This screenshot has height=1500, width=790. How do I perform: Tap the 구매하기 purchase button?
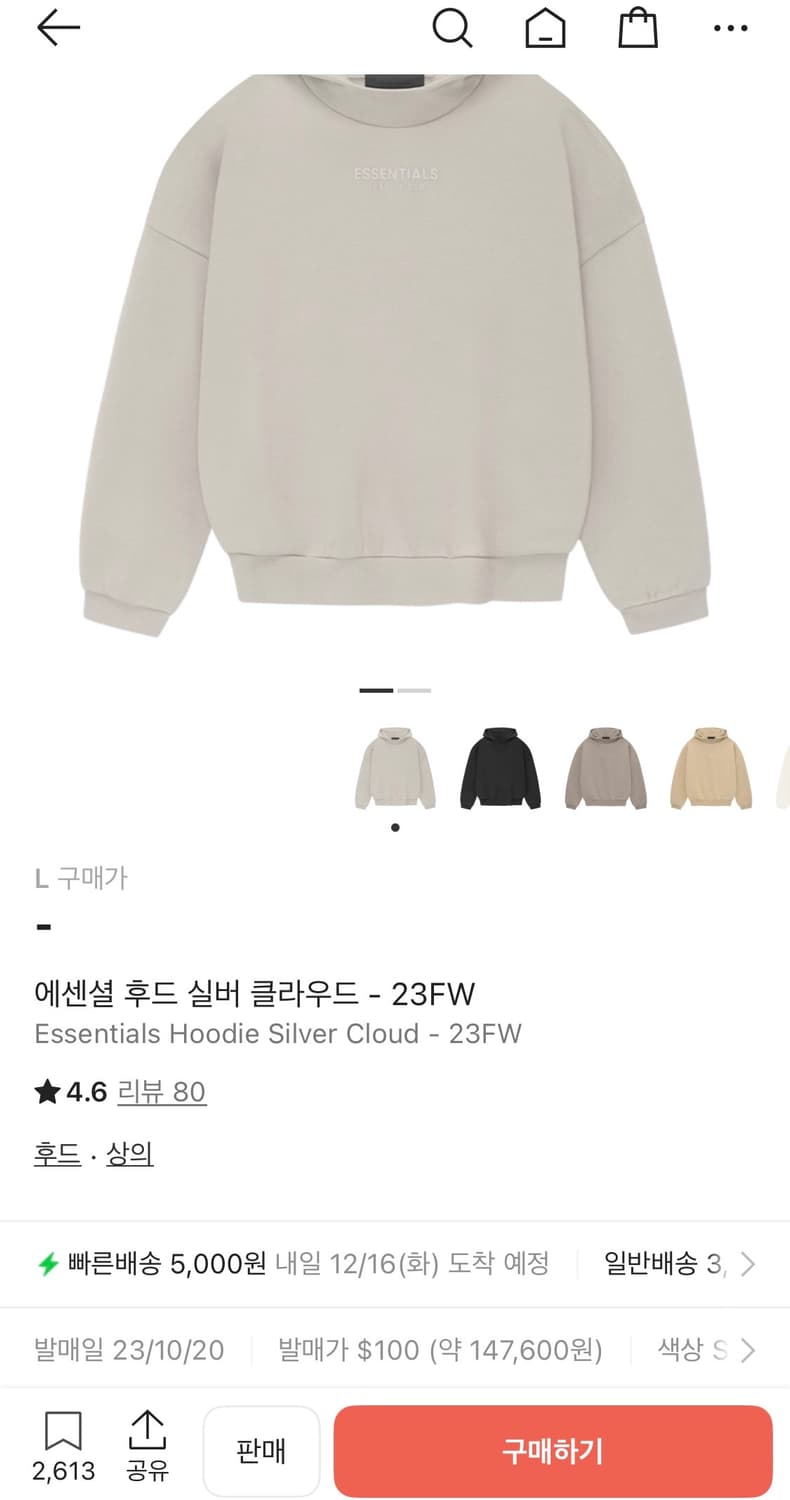point(553,1452)
